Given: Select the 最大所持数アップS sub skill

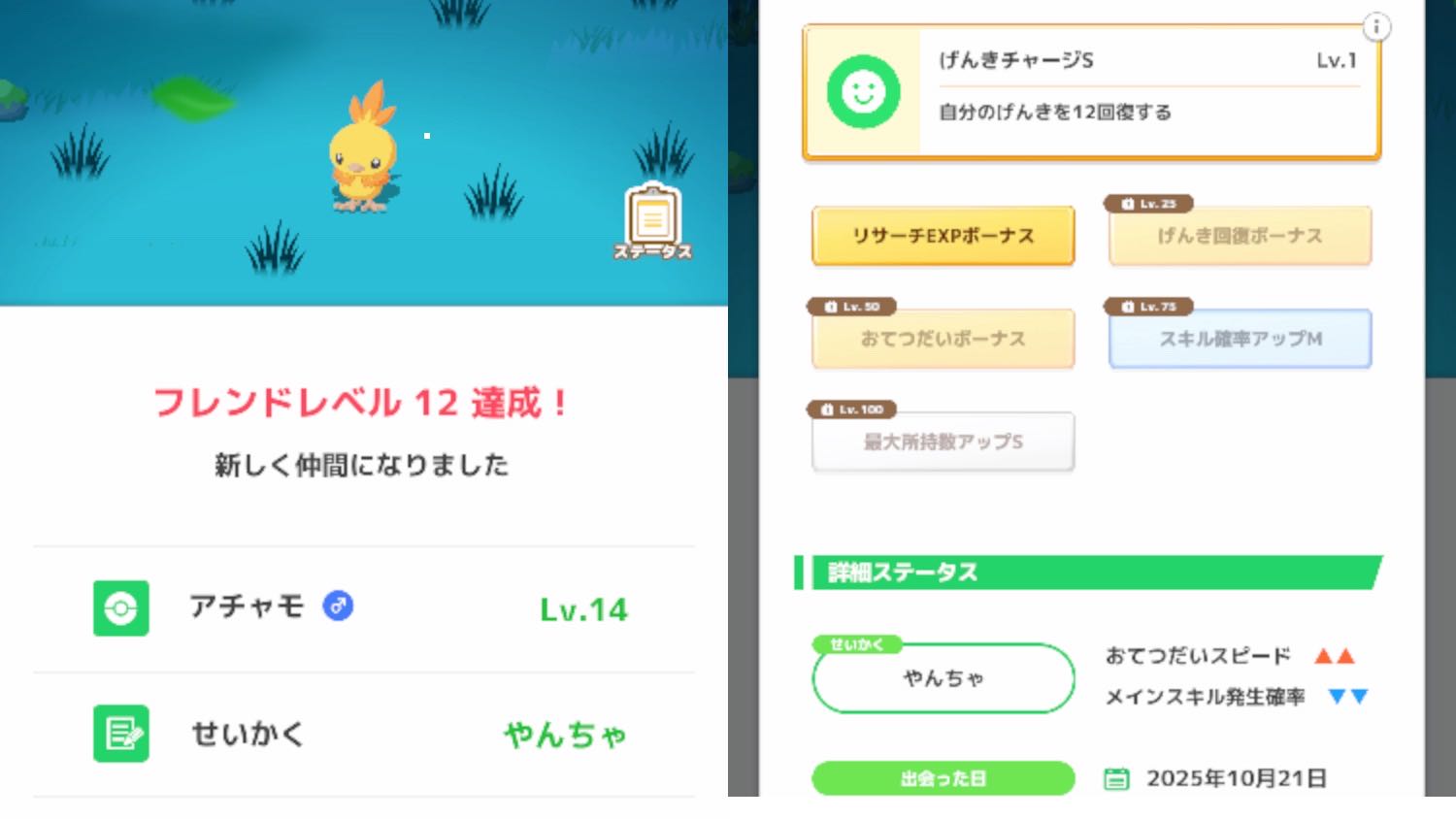Looking at the screenshot, I should 943,442.
